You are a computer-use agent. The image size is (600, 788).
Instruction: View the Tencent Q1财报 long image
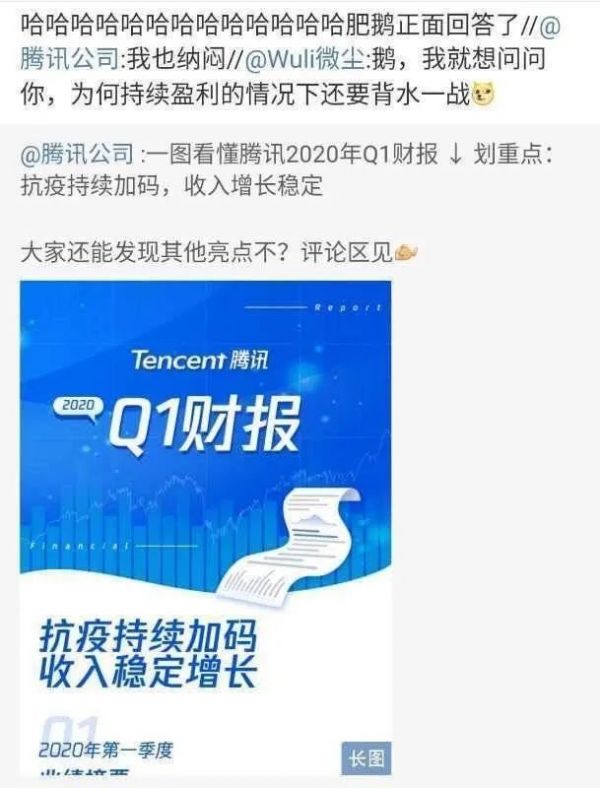click(205, 527)
